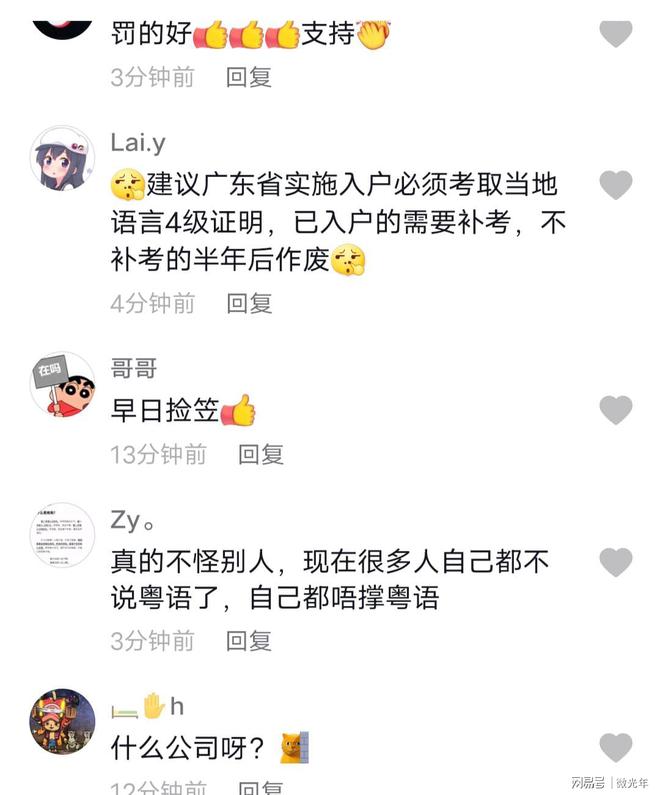View 哥哥's profile avatar
Image resolution: width=660 pixels, height=795 pixels.
click(63, 384)
